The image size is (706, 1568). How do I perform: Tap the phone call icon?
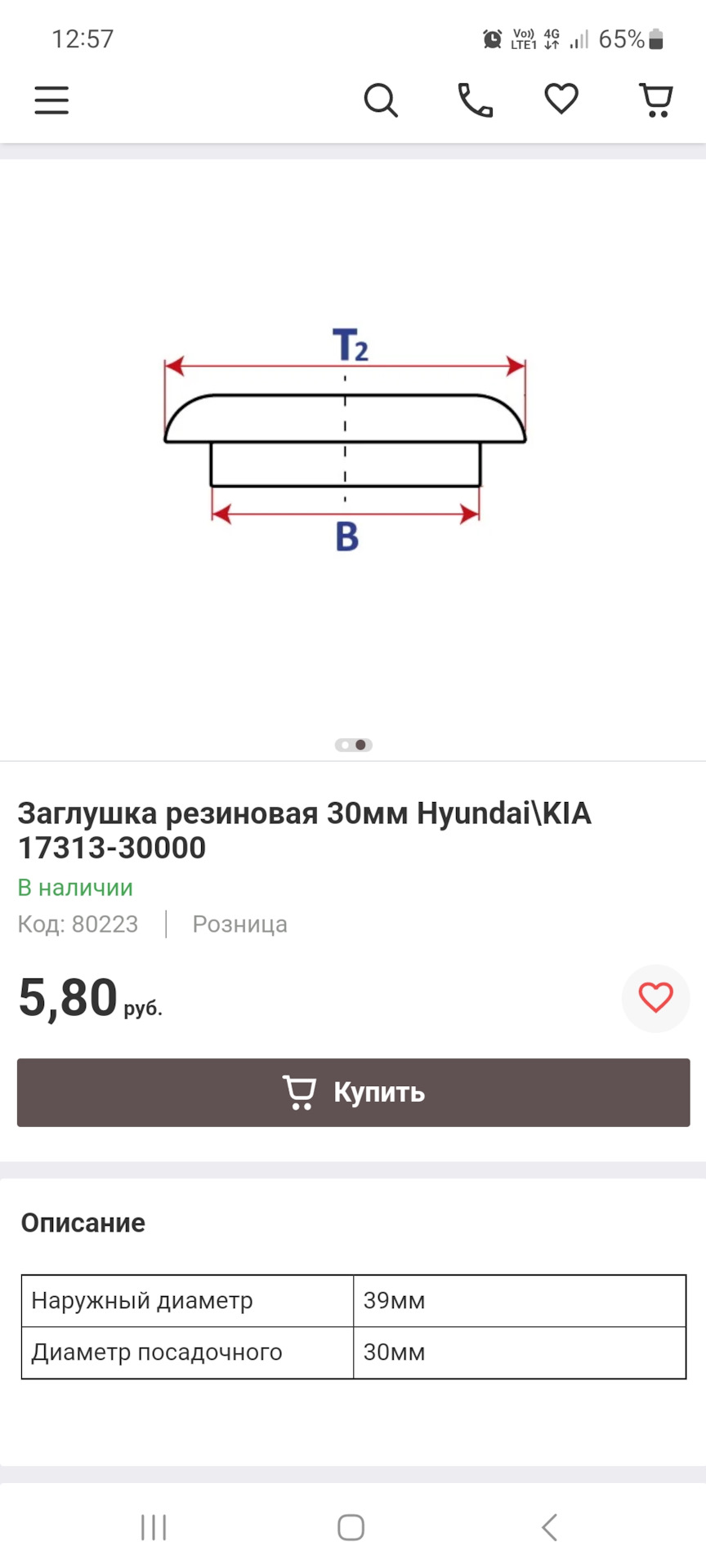click(475, 100)
